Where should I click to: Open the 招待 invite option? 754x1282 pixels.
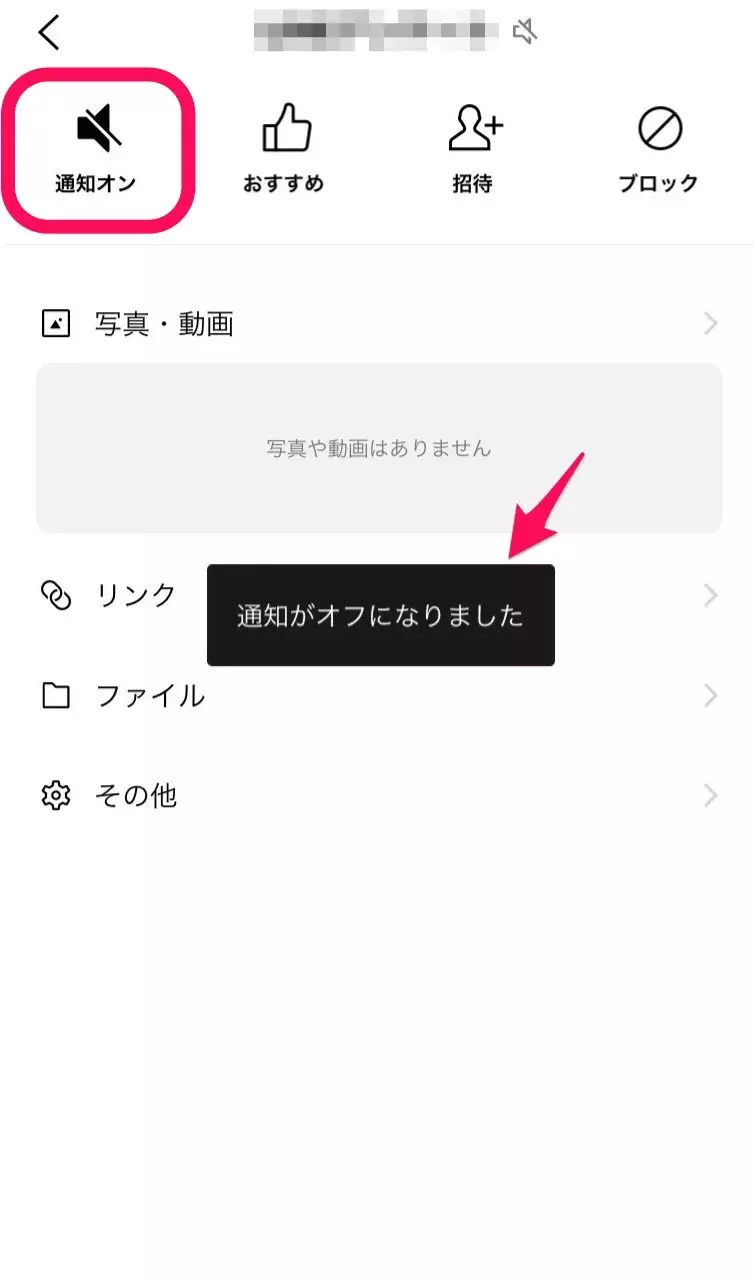pos(473,150)
